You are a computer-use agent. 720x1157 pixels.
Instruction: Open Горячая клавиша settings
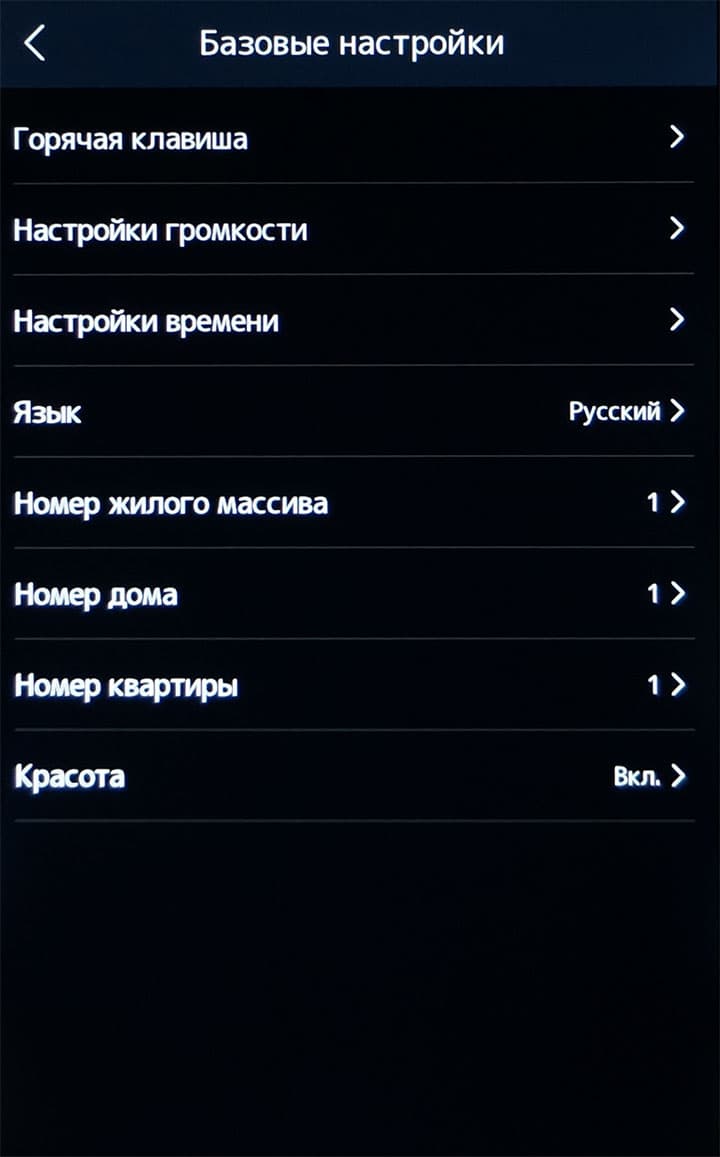pyautogui.click(x=352, y=138)
